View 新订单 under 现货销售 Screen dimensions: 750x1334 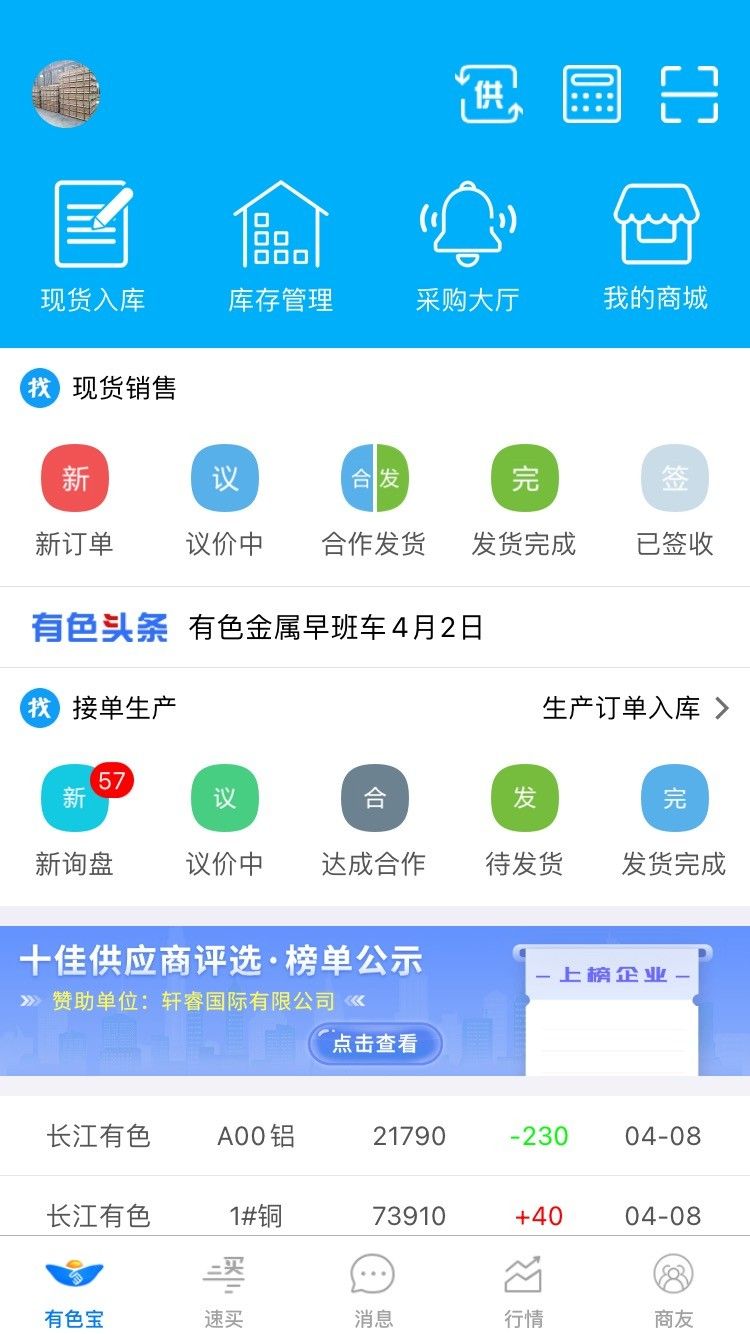click(x=75, y=501)
